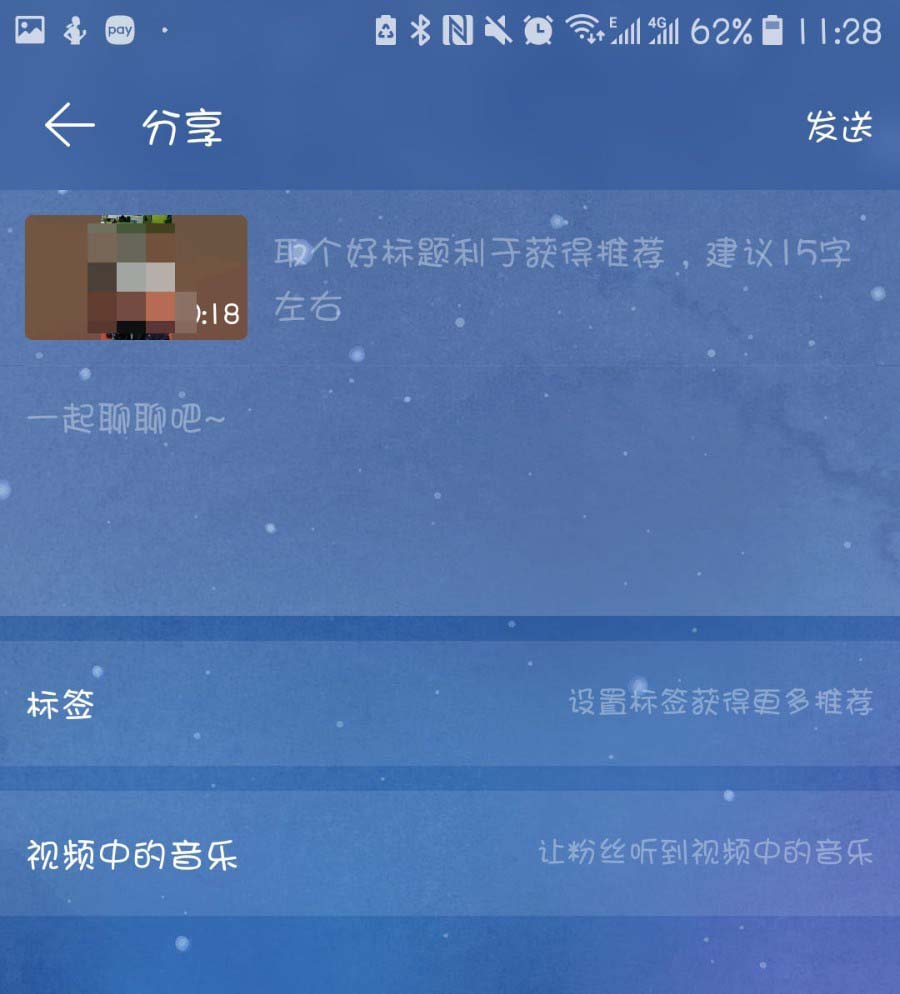
Task: Open the 视频中的音乐 row
Action: coord(450,854)
